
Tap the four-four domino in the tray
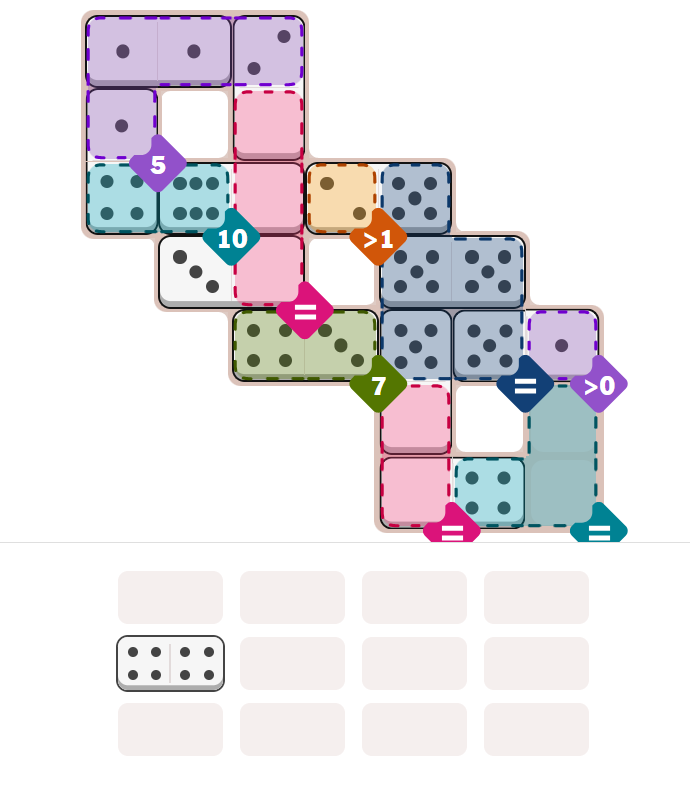click(170, 663)
